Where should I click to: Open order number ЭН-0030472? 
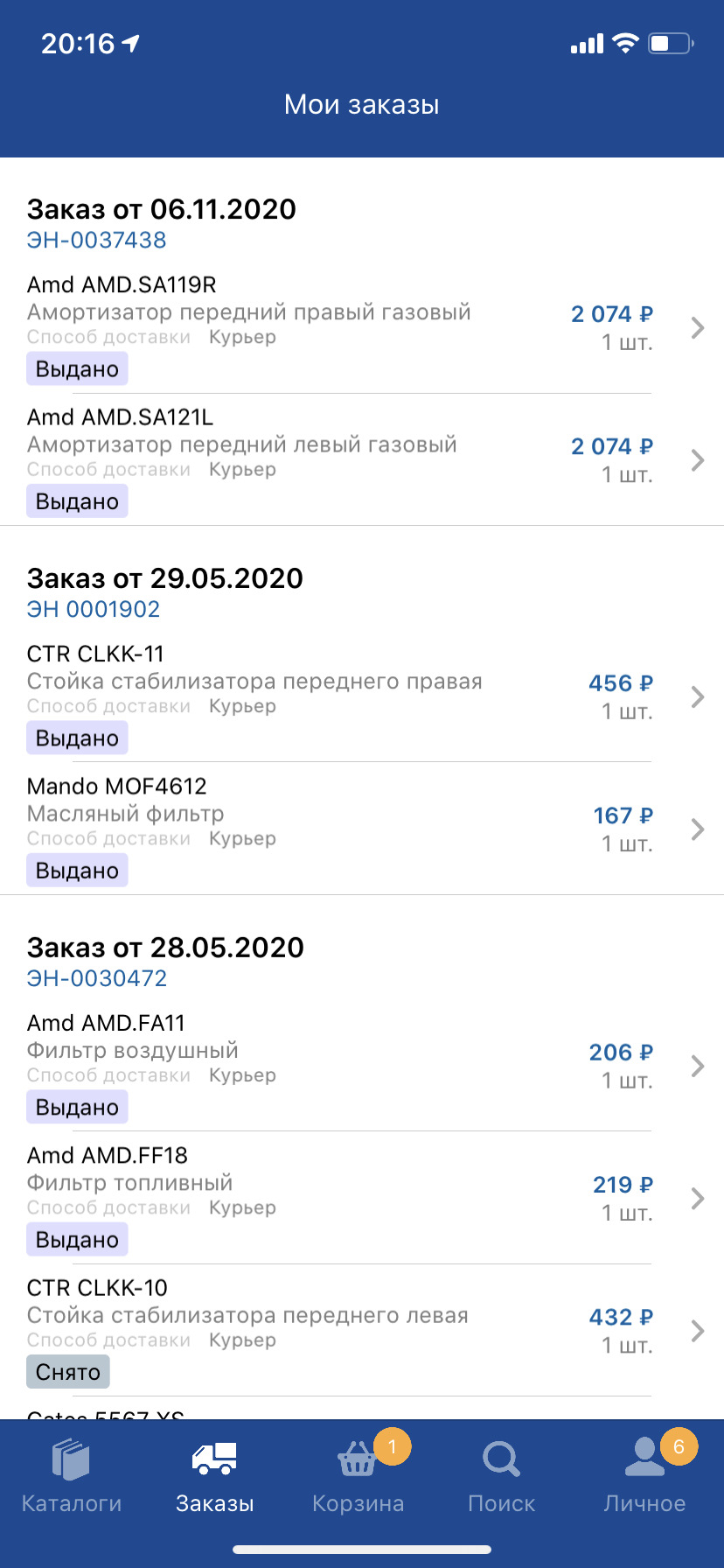tap(97, 978)
